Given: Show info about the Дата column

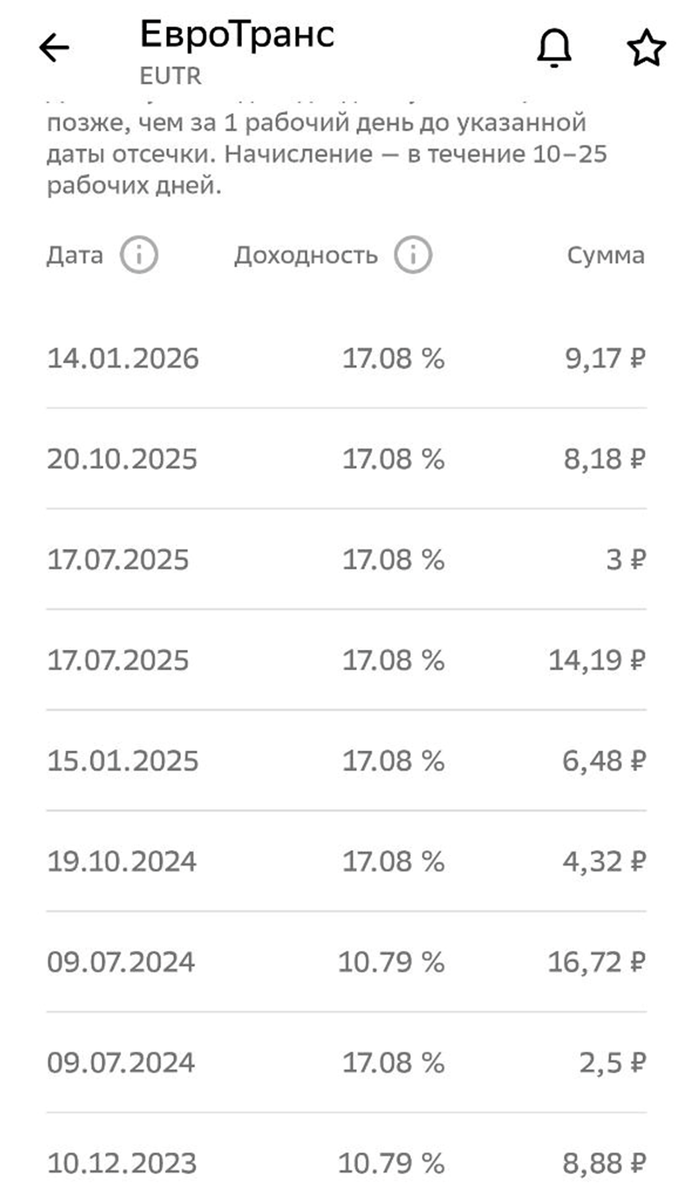Looking at the screenshot, I should pyautogui.click(x=139, y=256).
